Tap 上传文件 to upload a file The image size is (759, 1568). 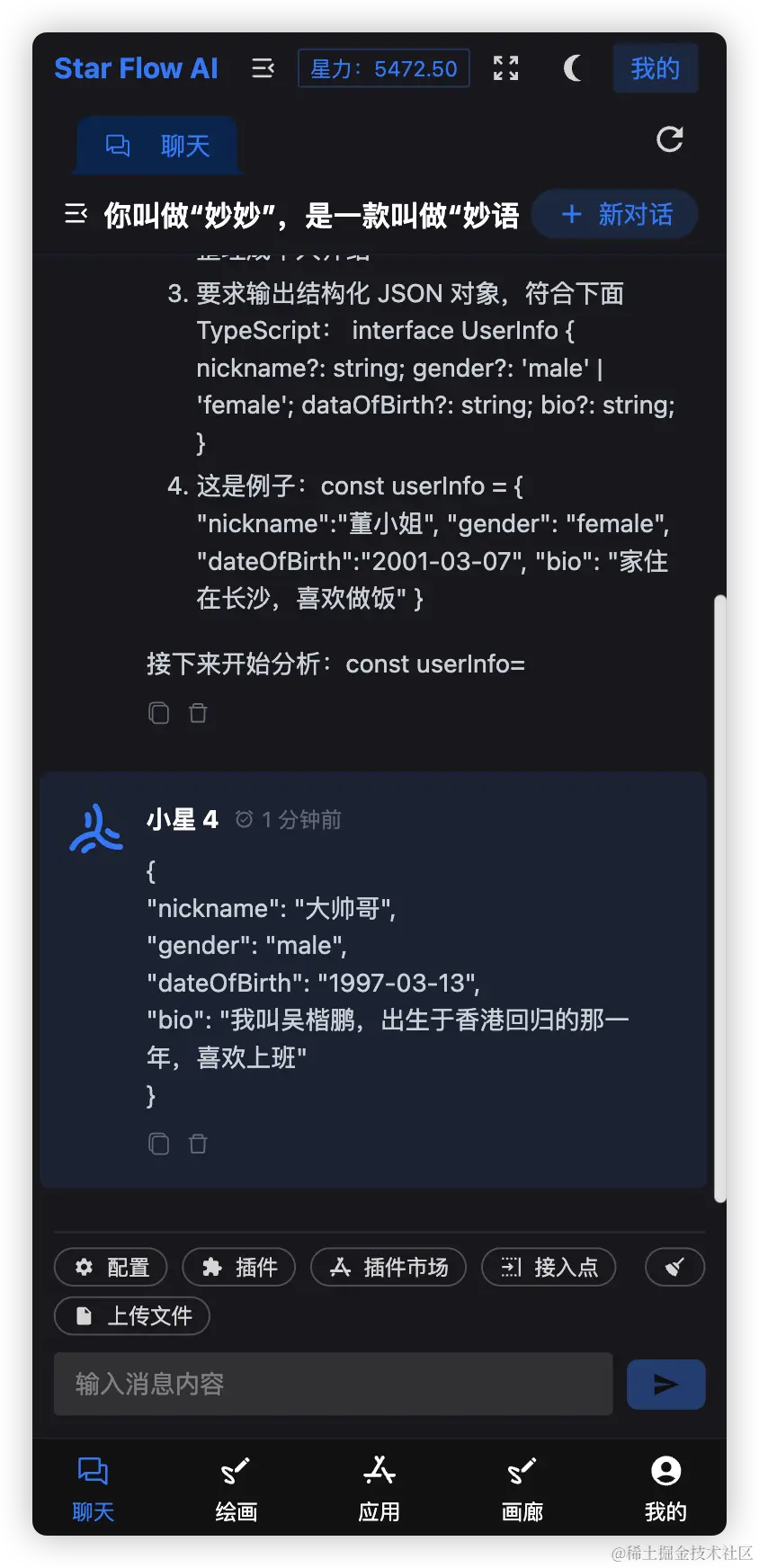132,1315
